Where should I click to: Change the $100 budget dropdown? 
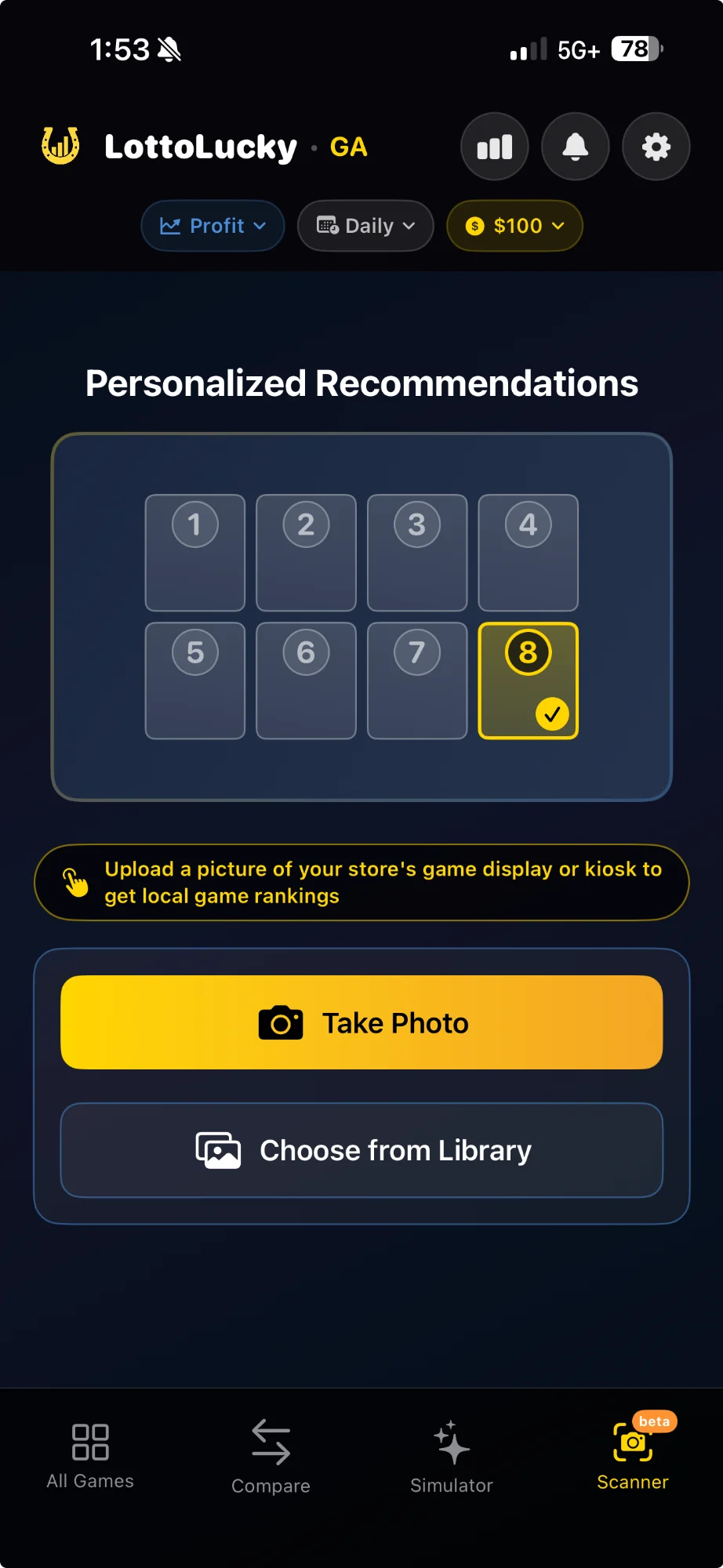tap(514, 226)
